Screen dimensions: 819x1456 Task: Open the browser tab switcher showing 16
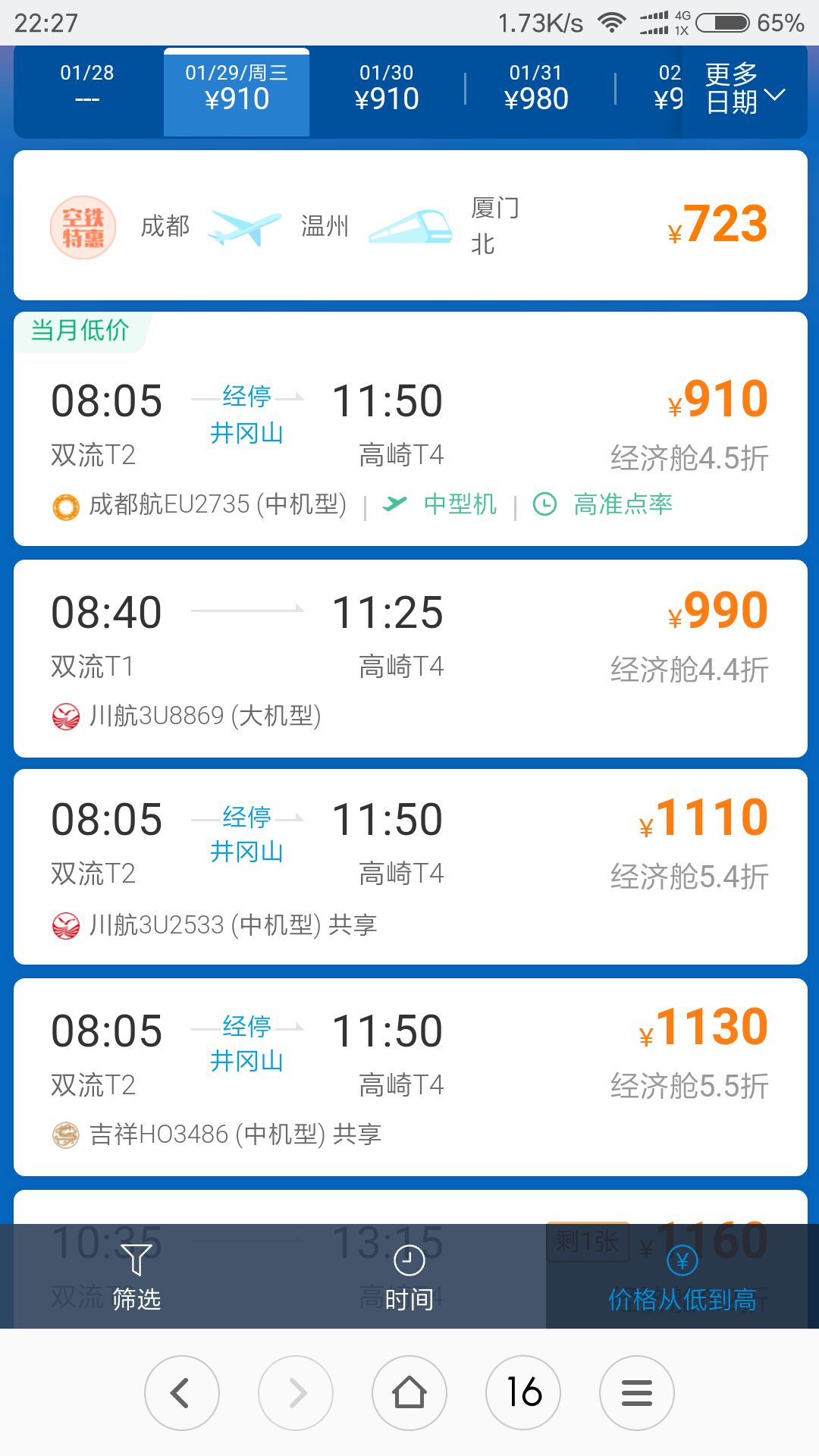pos(523,1393)
